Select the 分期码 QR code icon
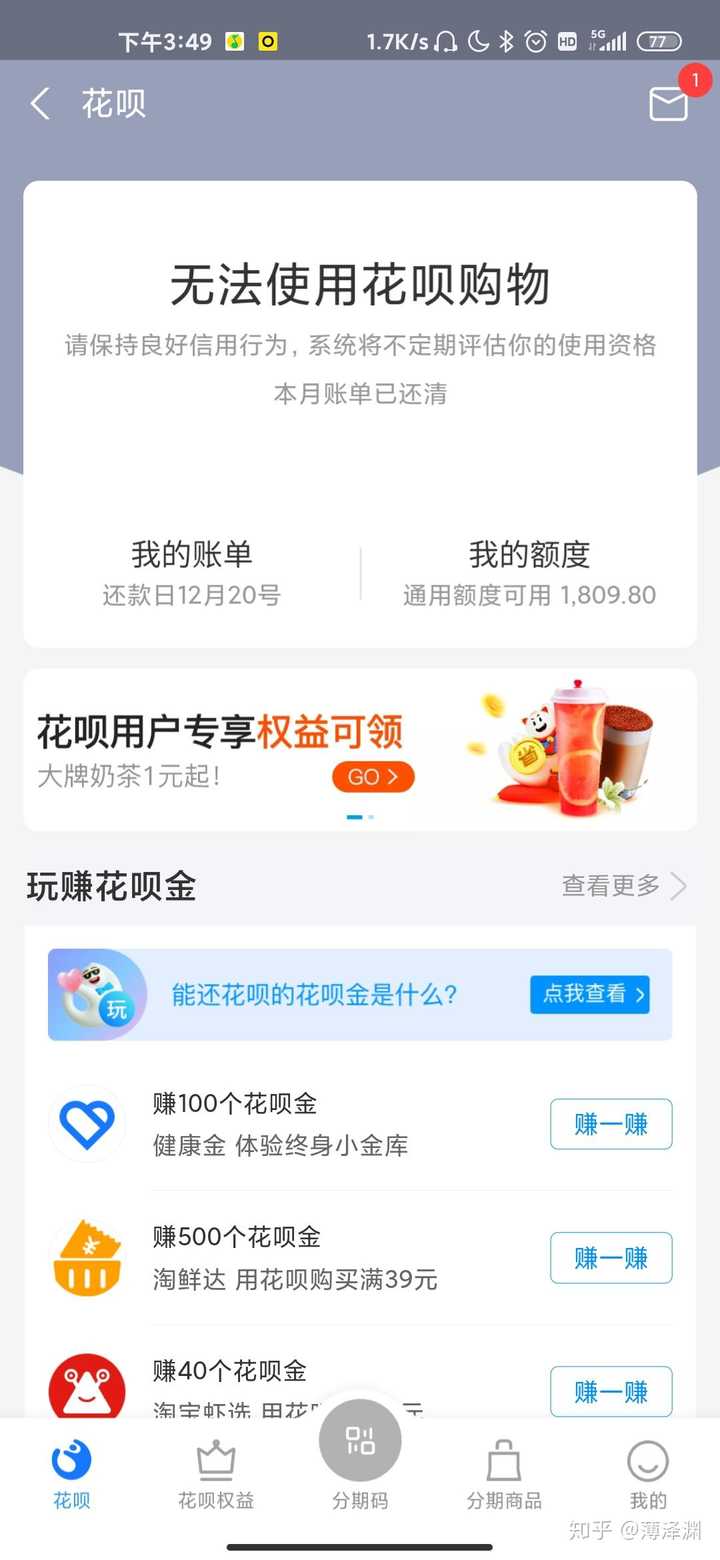This screenshot has width=720, height=1560. (x=360, y=1440)
